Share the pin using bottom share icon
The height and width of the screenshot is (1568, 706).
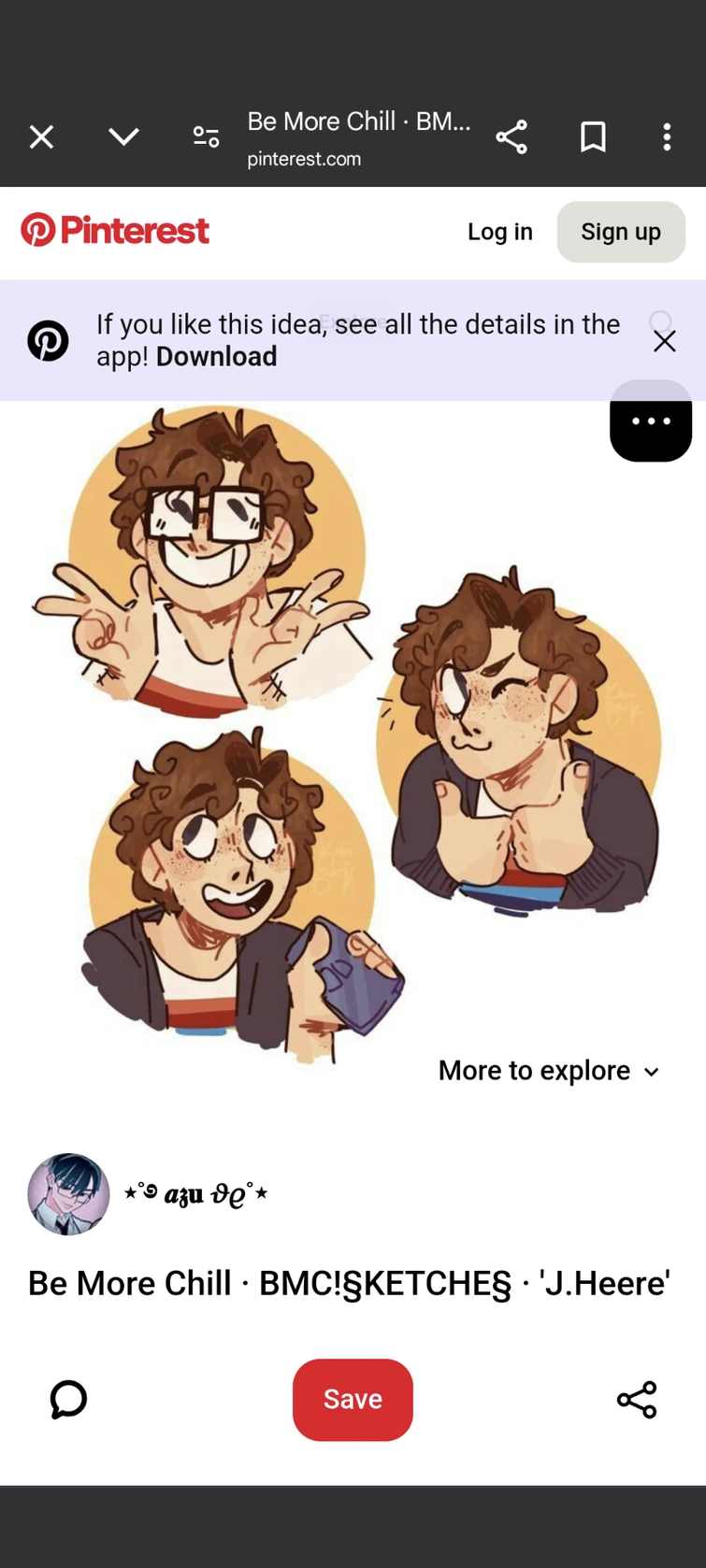tap(637, 1399)
